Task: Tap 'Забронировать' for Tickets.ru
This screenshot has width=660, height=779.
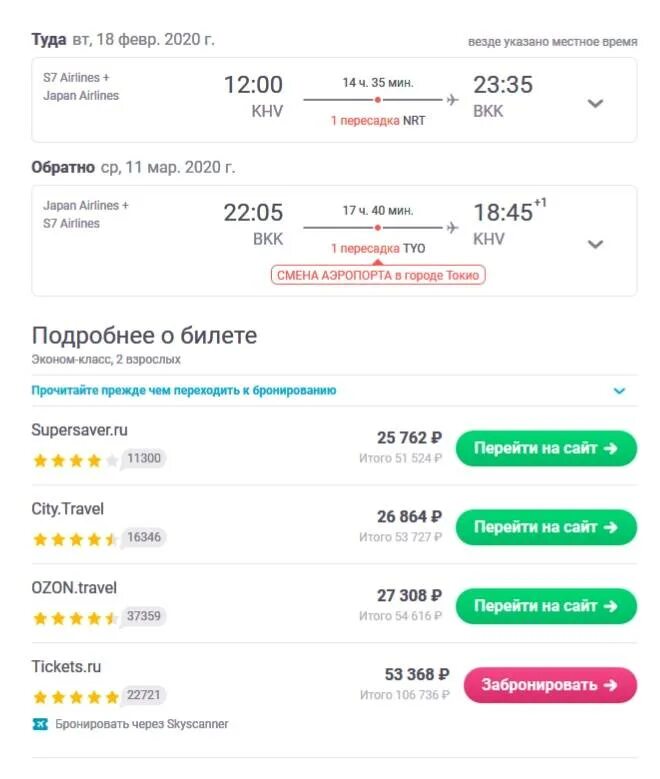Action: [550, 685]
